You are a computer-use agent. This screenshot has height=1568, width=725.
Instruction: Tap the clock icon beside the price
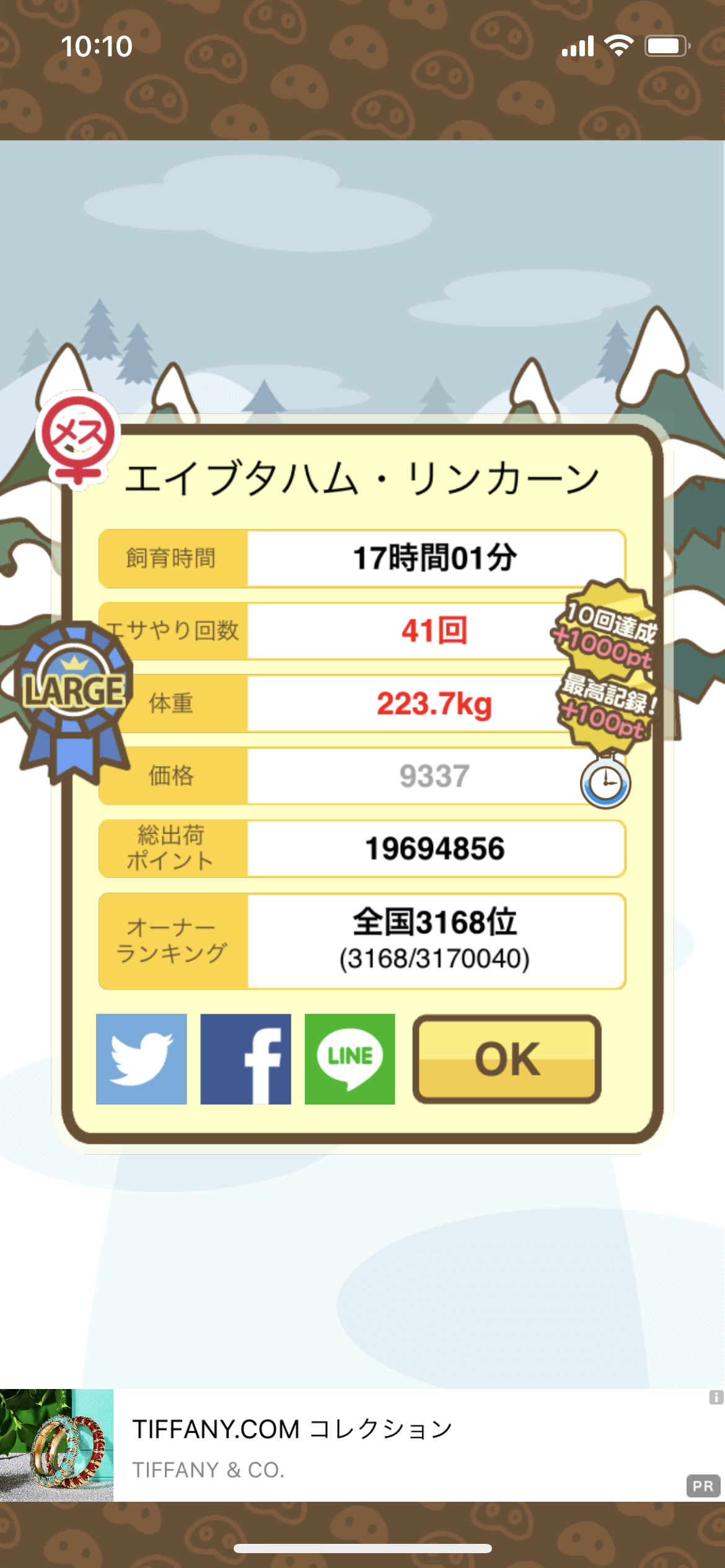click(x=605, y=782)
